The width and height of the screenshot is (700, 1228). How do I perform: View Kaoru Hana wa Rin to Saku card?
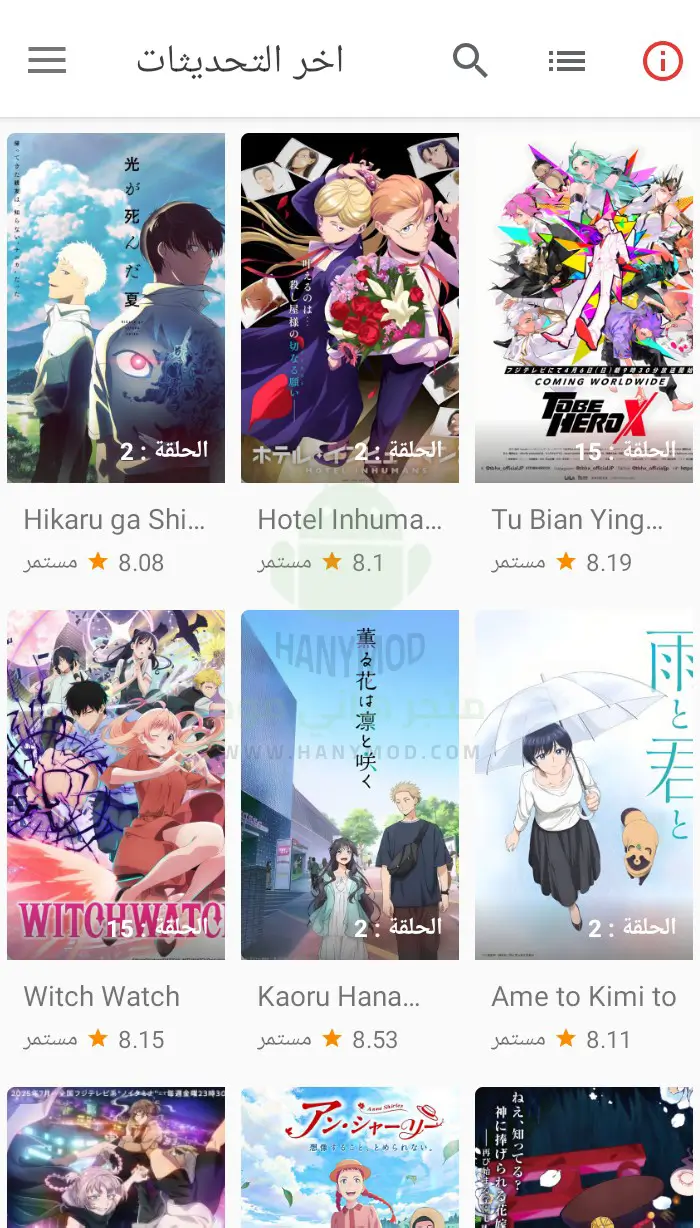pyautogui.click(x=350, y=833)
